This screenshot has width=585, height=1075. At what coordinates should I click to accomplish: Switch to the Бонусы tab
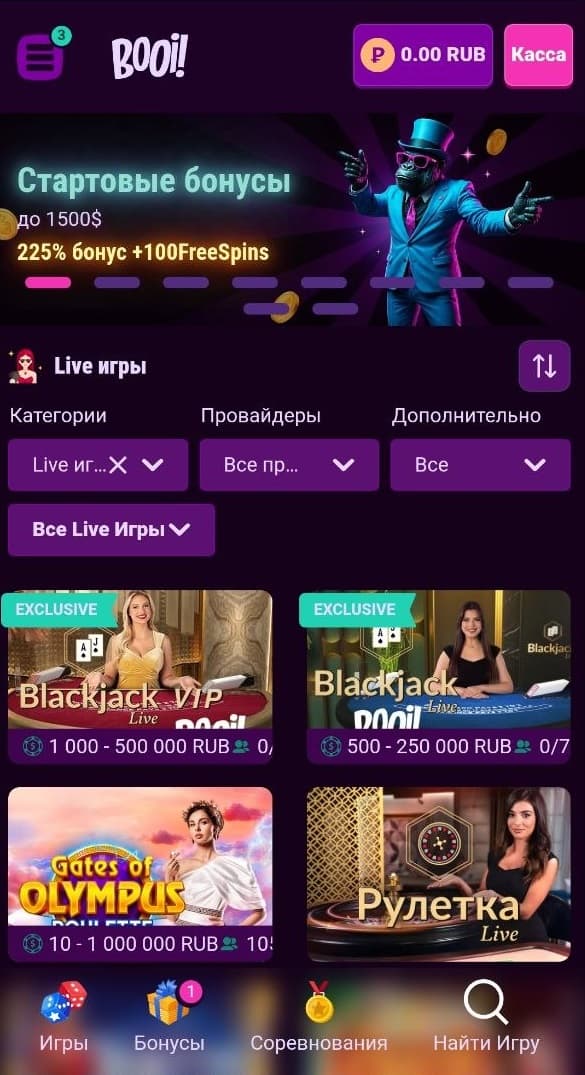click(169, 1017)
